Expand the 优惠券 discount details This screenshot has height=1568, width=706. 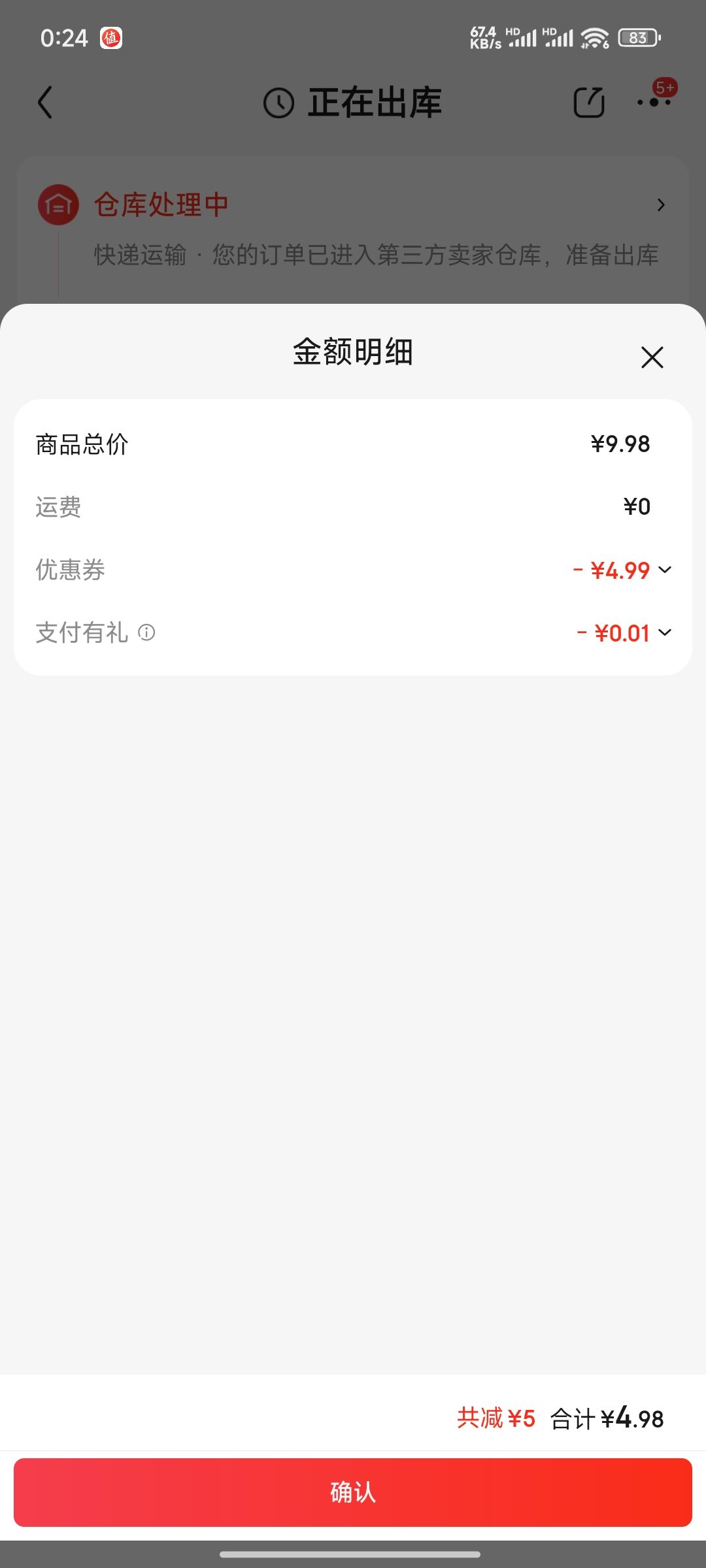pos(665,570)
